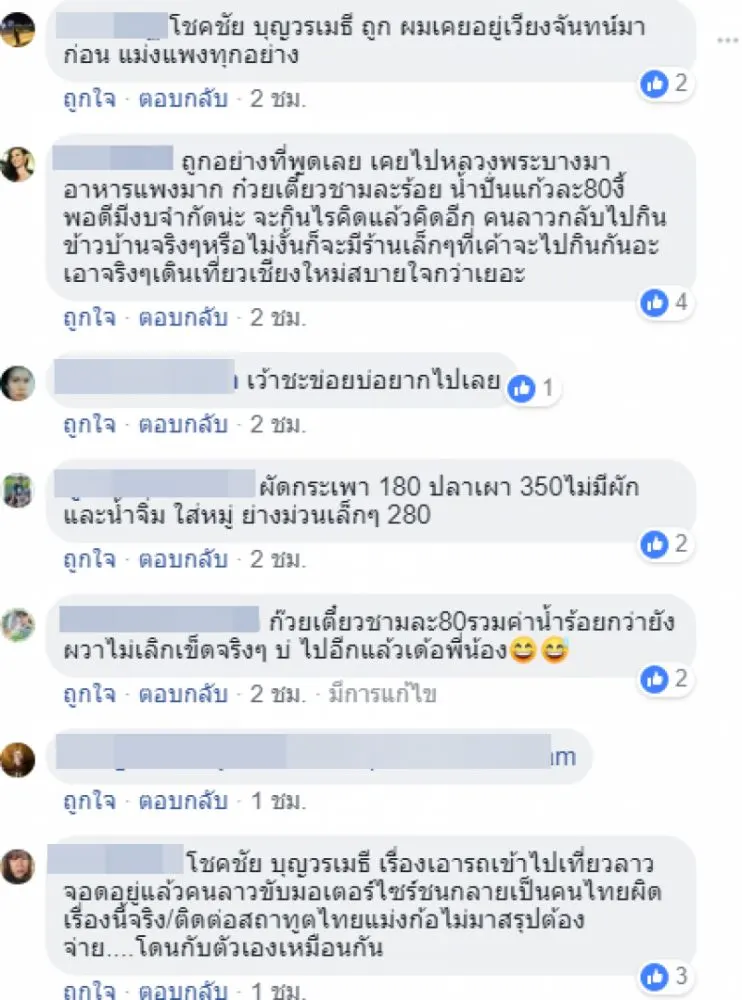Reply to the comment mentioning หลวงพระบาง food prices
The height and width of the screenshot is (1000, 742).
point(187,317)
